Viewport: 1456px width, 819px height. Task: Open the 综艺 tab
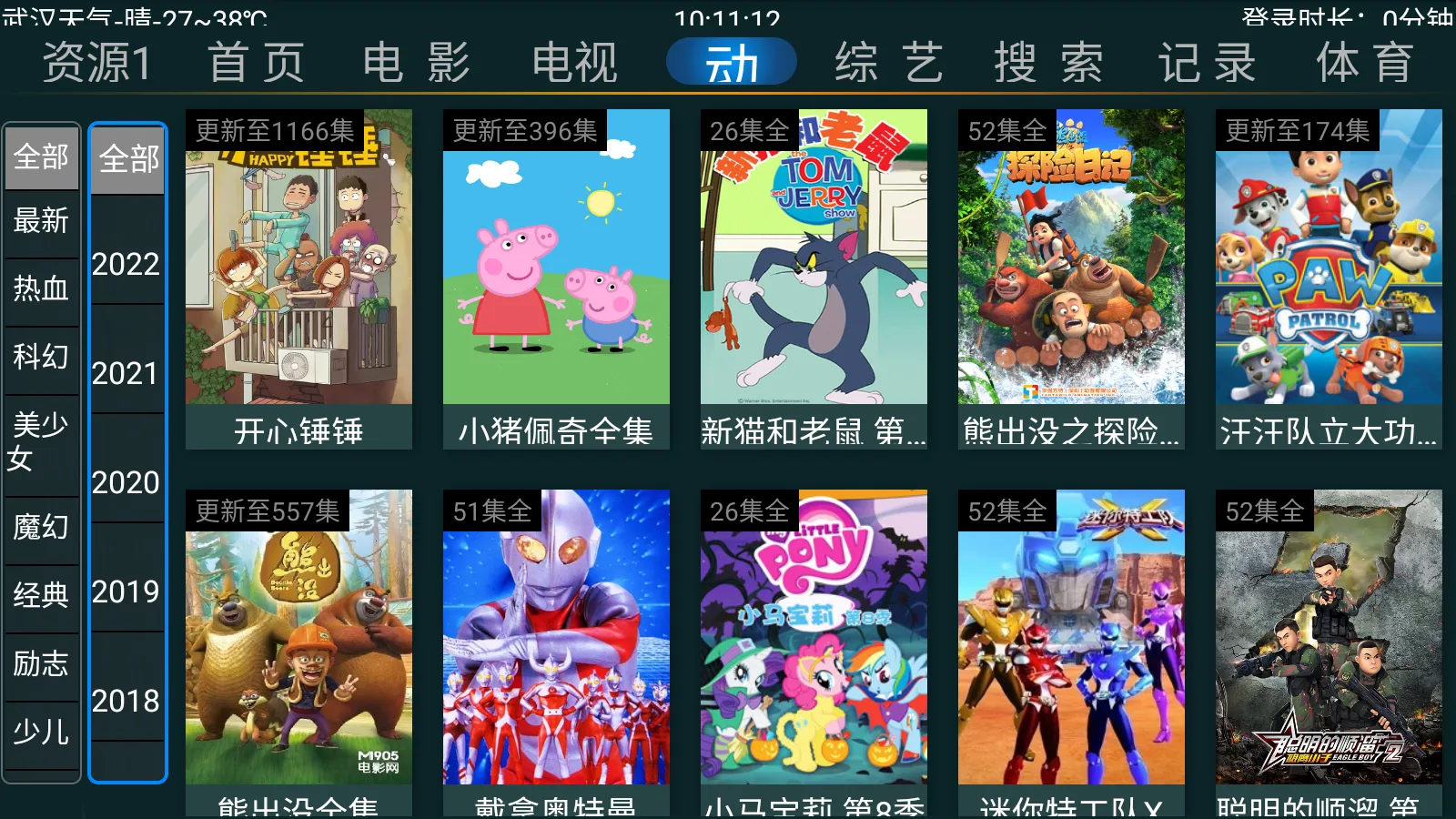(x=889, y=63)
